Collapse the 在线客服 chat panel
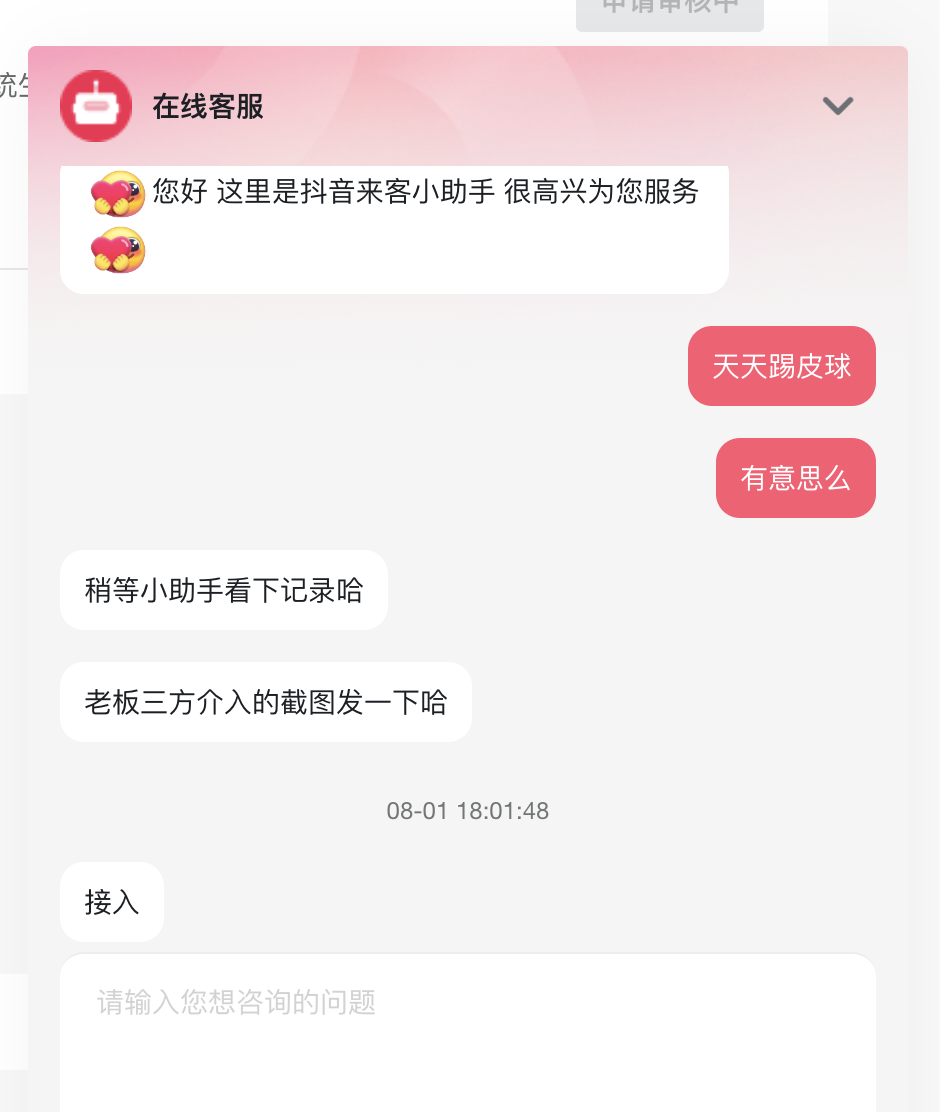The width and height of the screenshot is (940, 1112). point(837,105)
